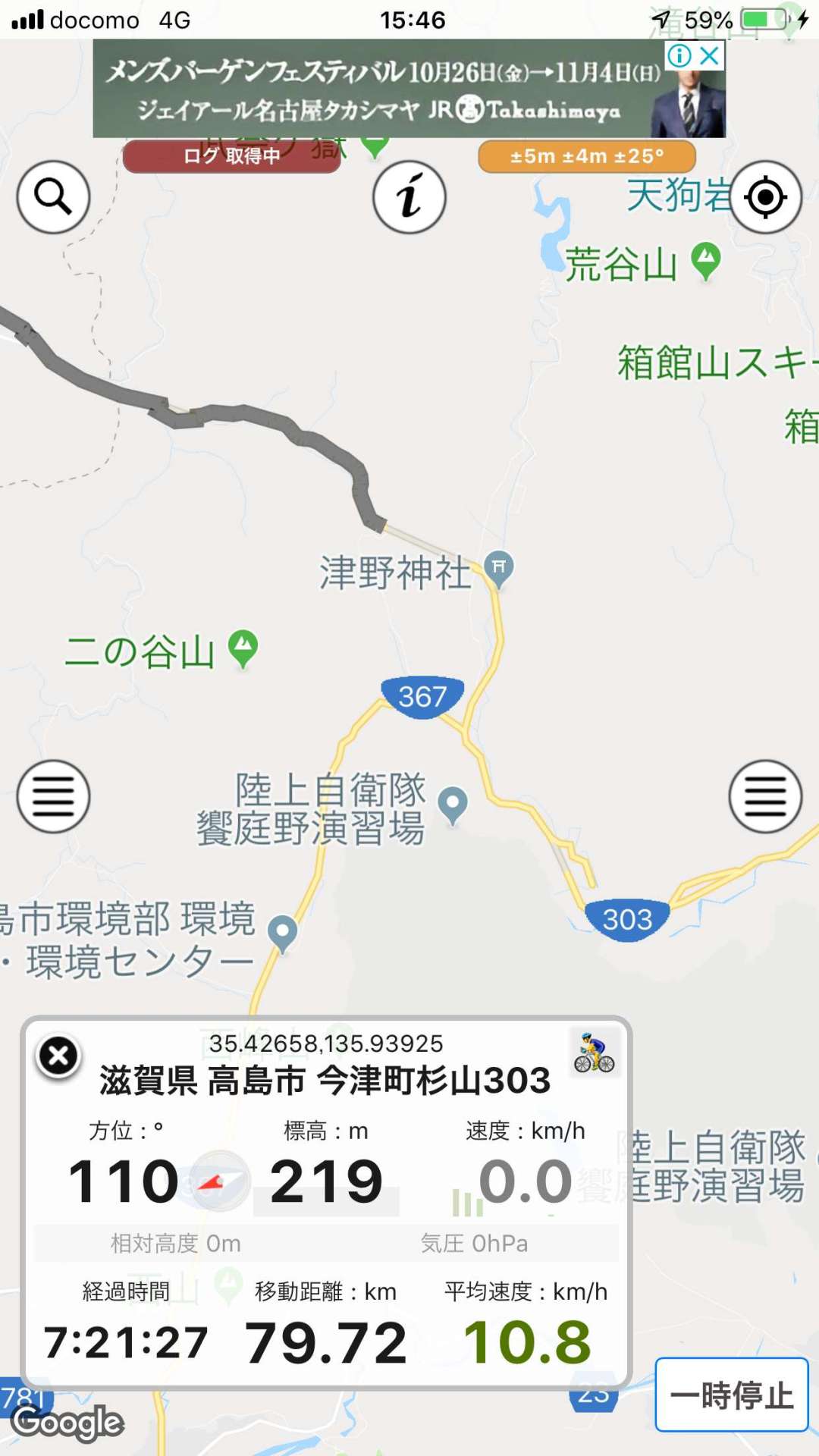Image resolution: width=819 pixels, height=1456 pixels.
Task: Tap the 一時停止 pause button
Action: pos(732,1395)
